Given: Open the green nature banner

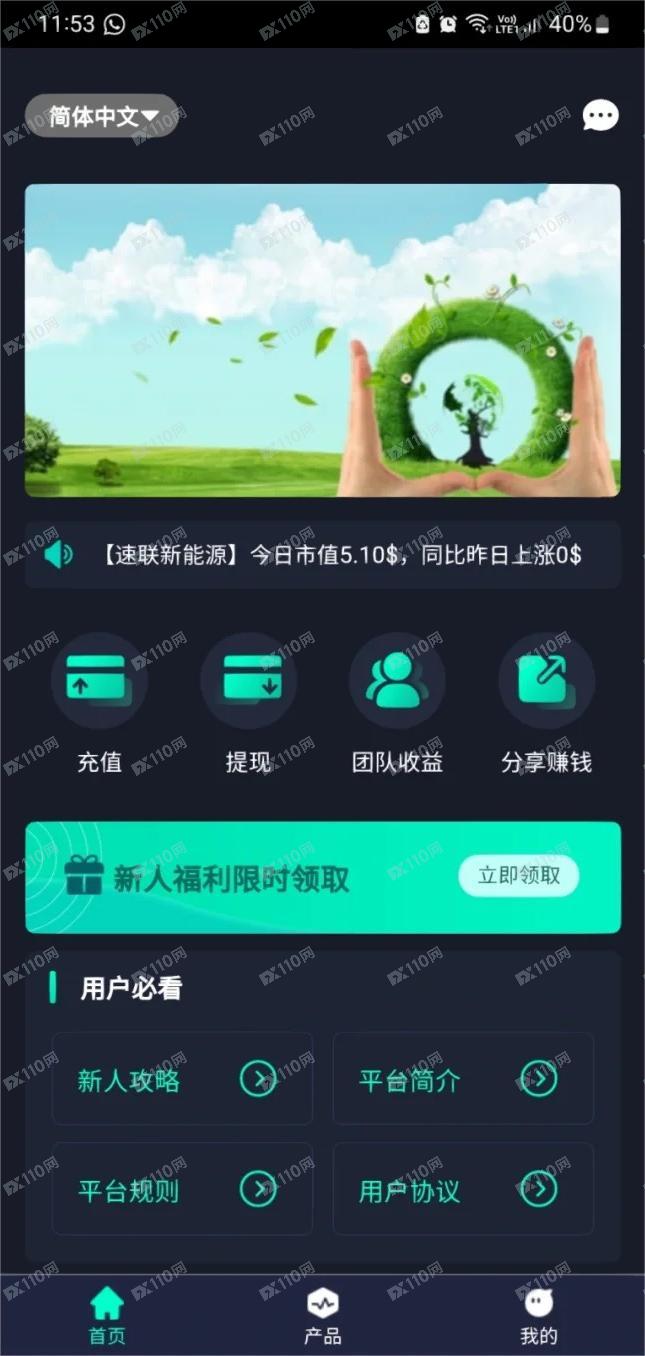Looking at the screenshot, I should [x=322, y=340].
